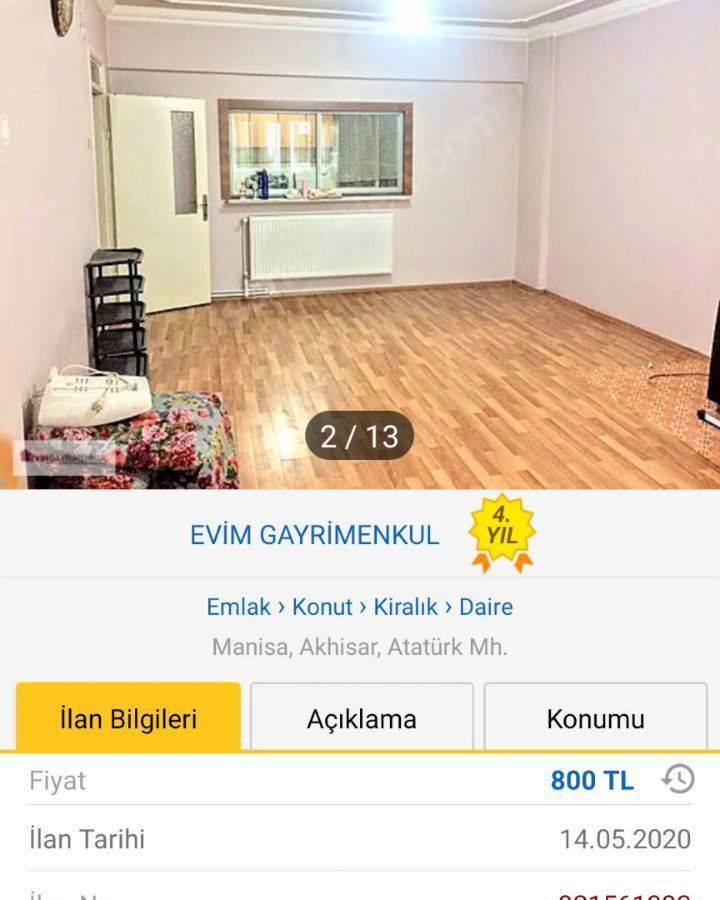The width and height of the screenshot is (720, 900).
Task: Open the Daire breadcrumb link
Action: tap(486, 607)
